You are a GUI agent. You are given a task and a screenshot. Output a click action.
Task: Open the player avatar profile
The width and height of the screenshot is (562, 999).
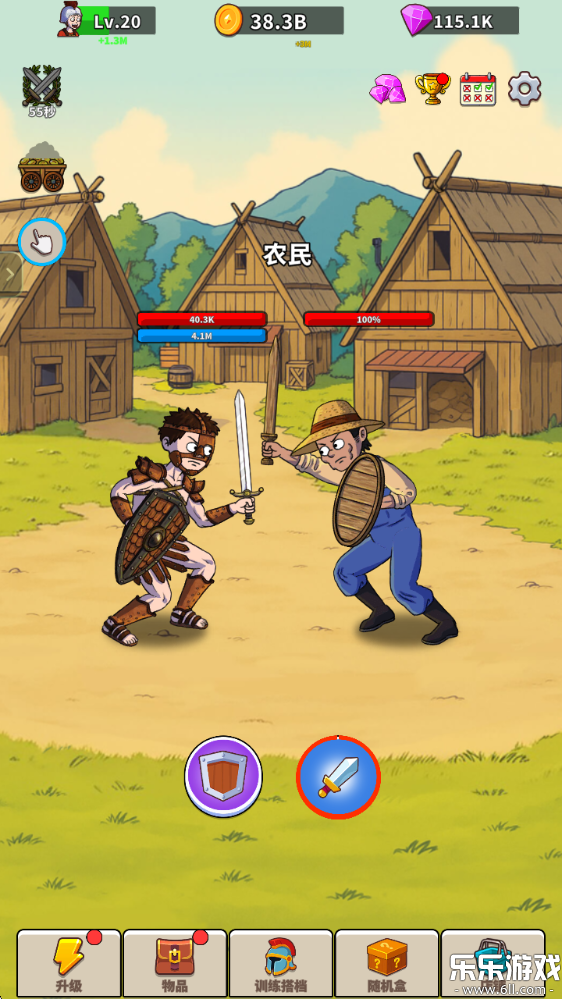(71, 20)
